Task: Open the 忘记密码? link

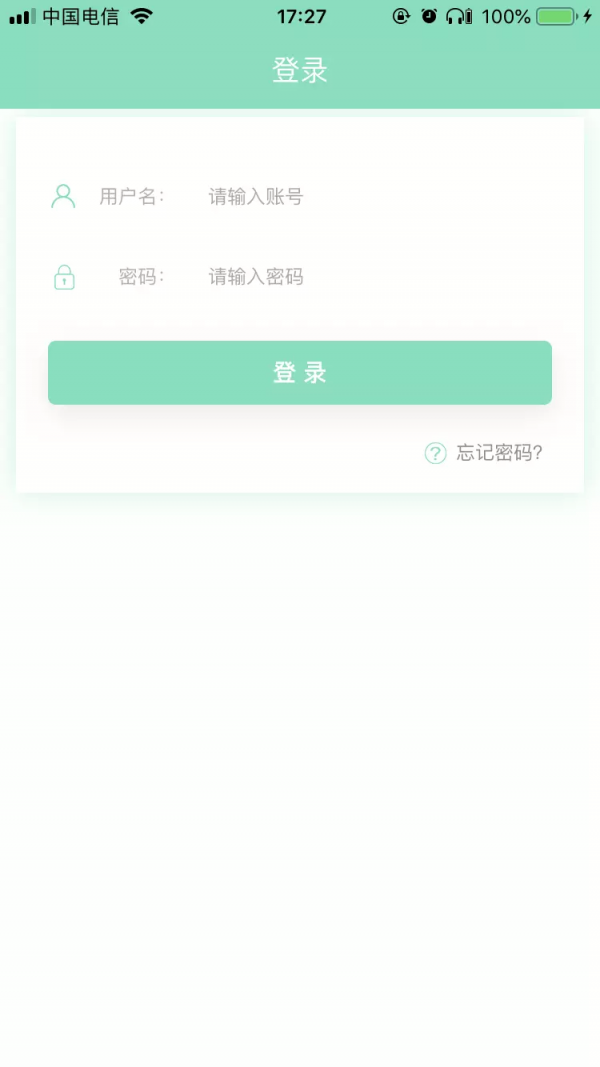Action: [499, 453]
